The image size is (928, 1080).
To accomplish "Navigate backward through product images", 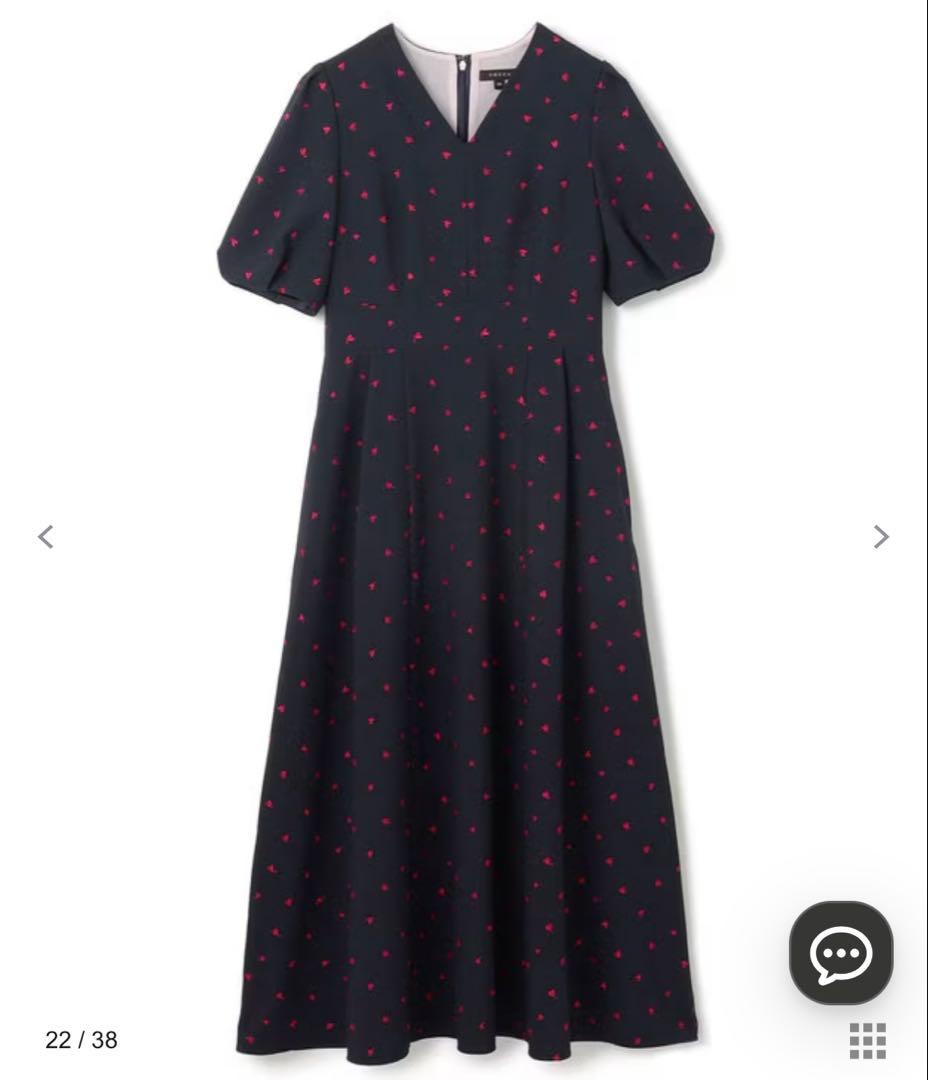I will 47,536.
